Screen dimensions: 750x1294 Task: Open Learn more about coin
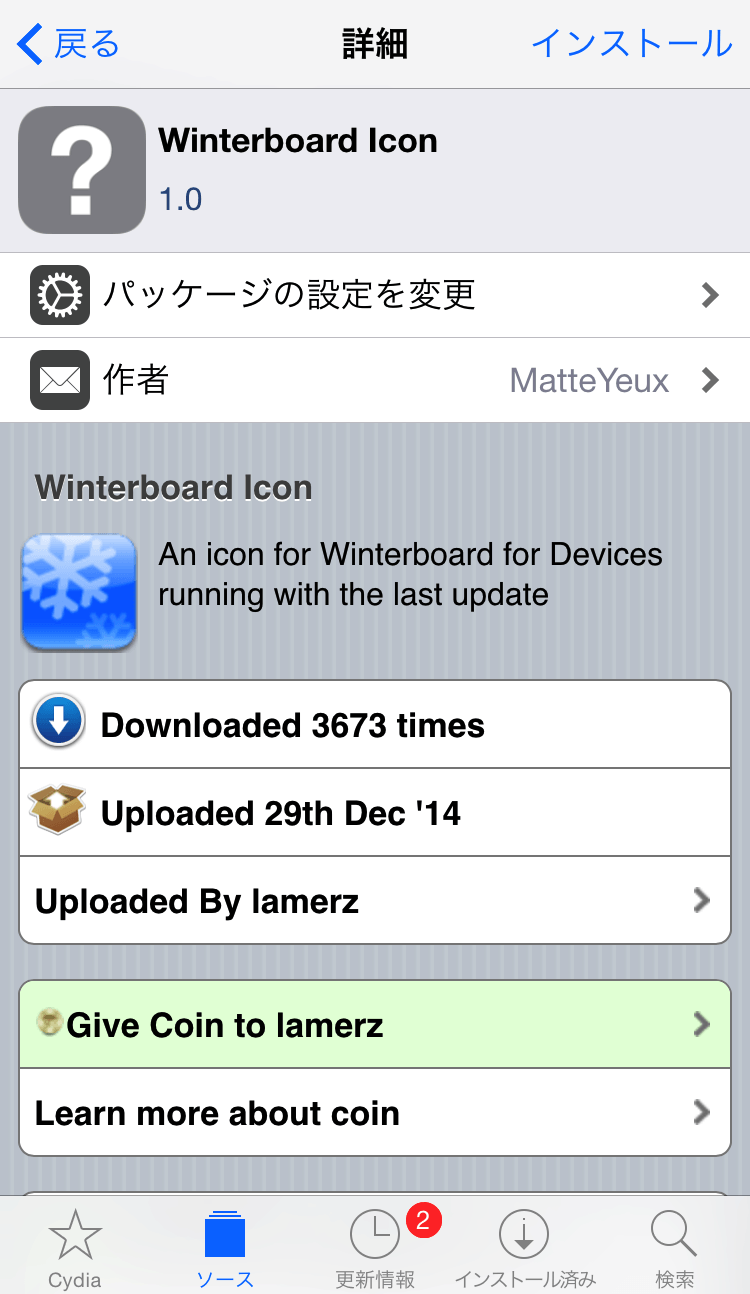375,1113
